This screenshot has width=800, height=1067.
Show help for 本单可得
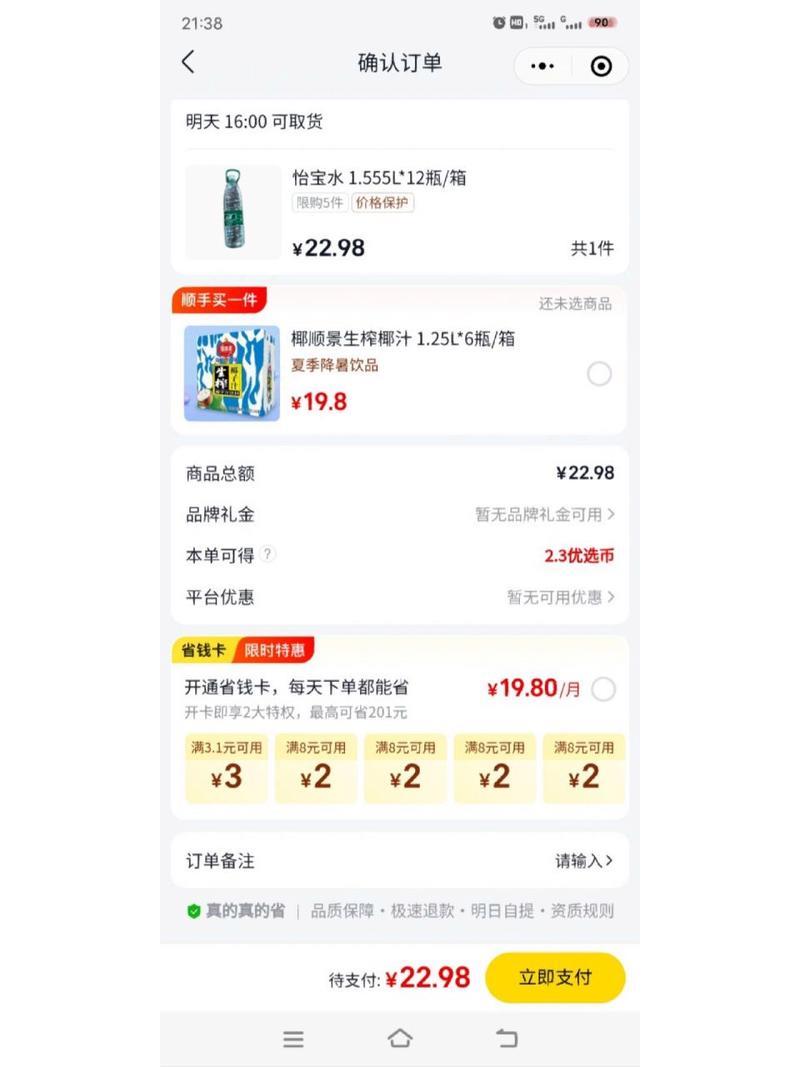click(x=268, y=555)
